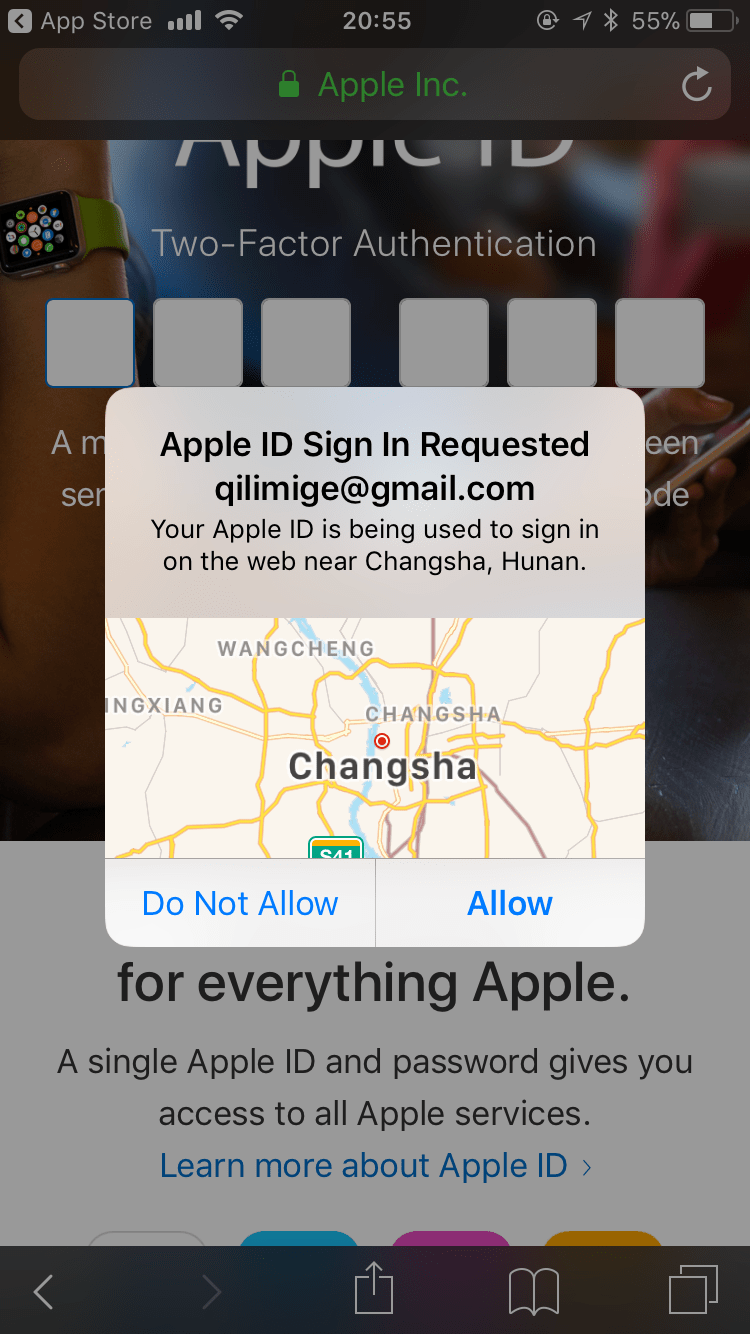Viewport: 750px width, 1334px height.
Task: Tap Allow in the sign-in dialog
Action: click(510, 903)
